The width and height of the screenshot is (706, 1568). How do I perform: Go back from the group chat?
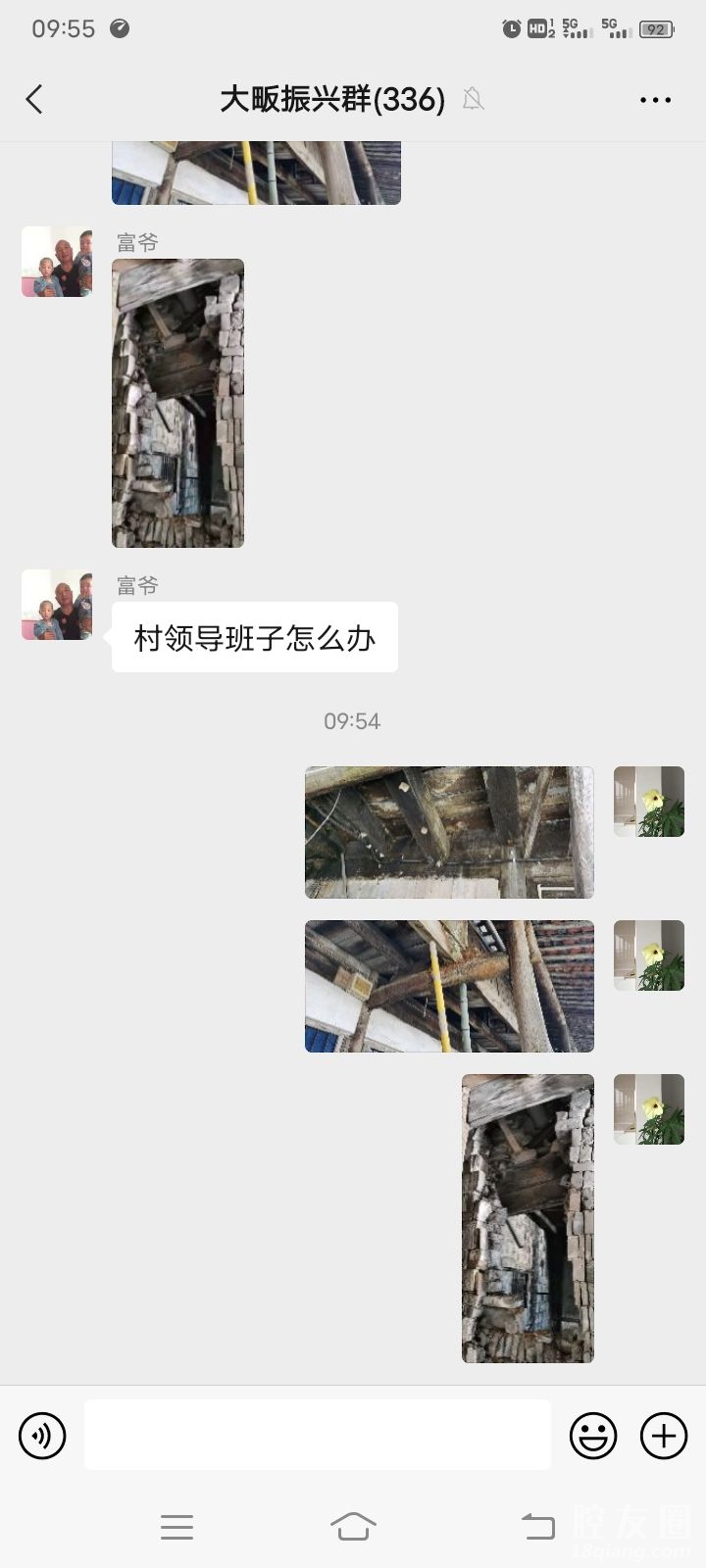click(x=35, y=99)
